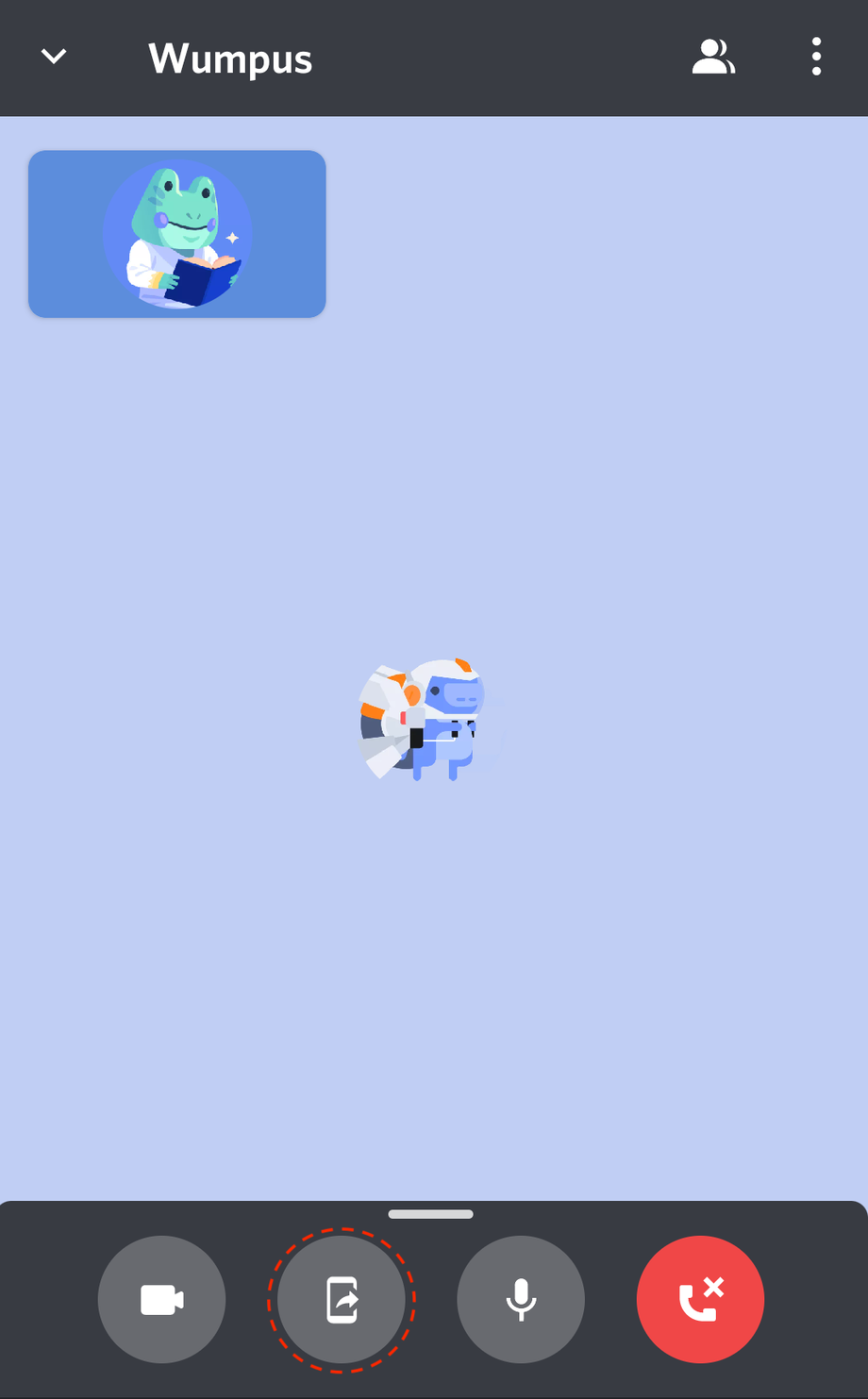Open the participants list icon
868x1399 pixels.
click(713, 57)
